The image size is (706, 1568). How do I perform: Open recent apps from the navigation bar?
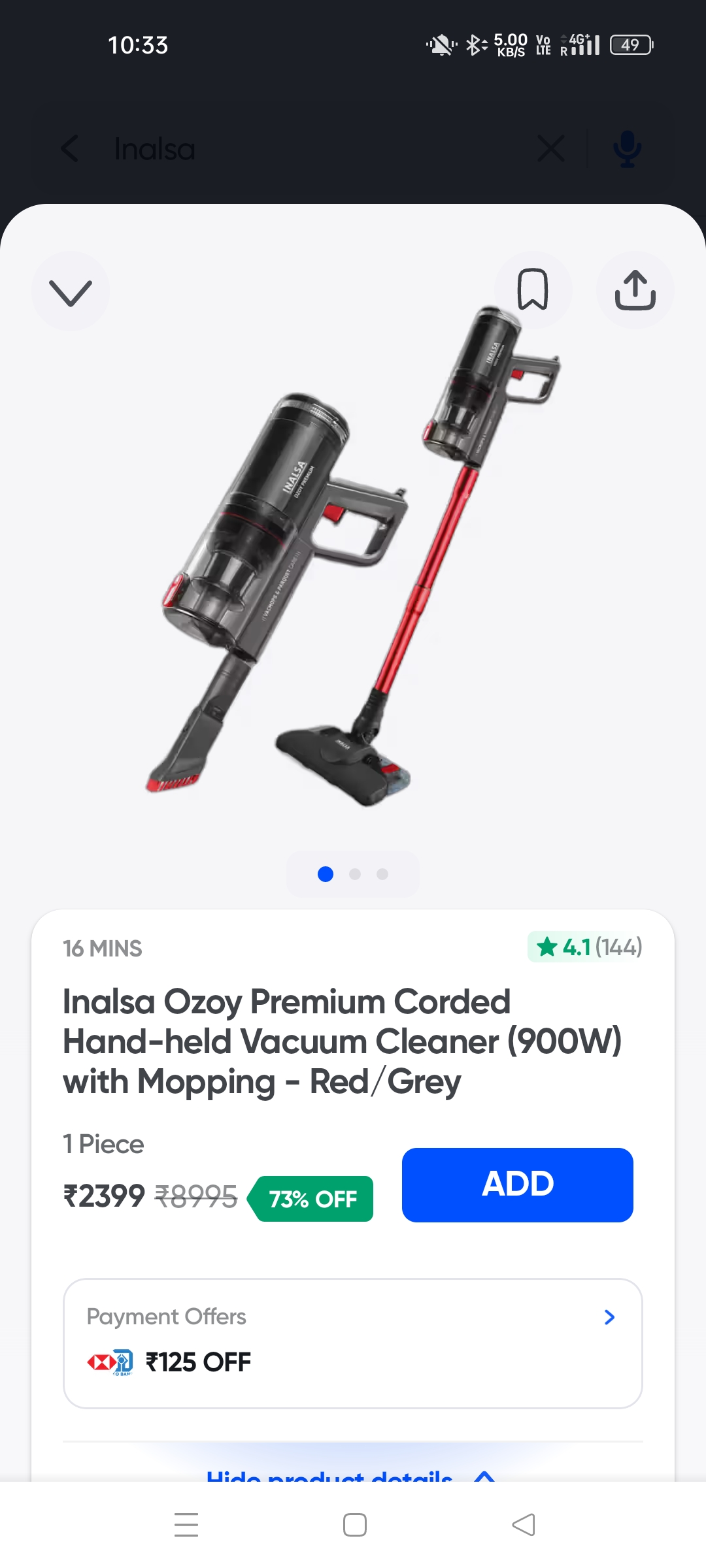(186, 1525)
